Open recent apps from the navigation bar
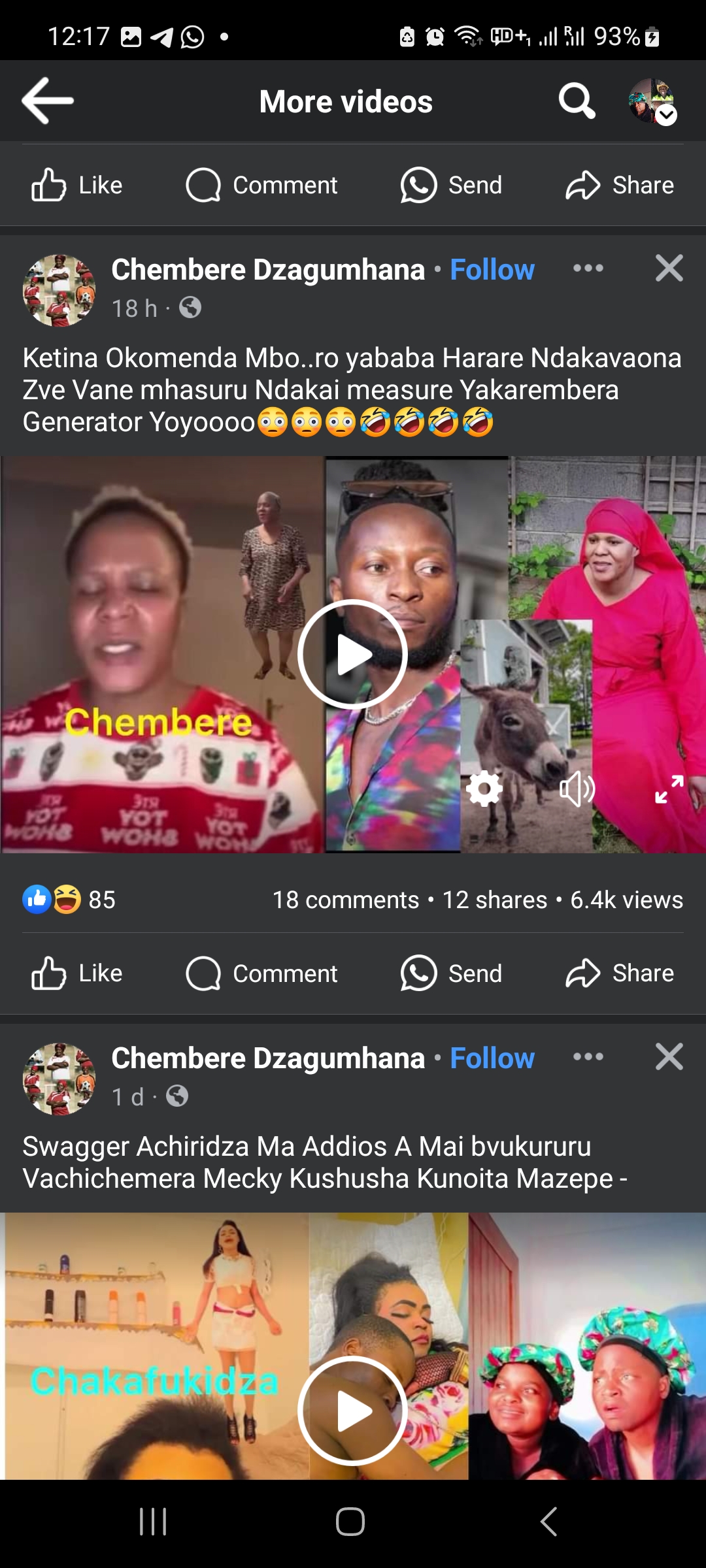Screen dimensions: 706x1568 point(153,1522)
